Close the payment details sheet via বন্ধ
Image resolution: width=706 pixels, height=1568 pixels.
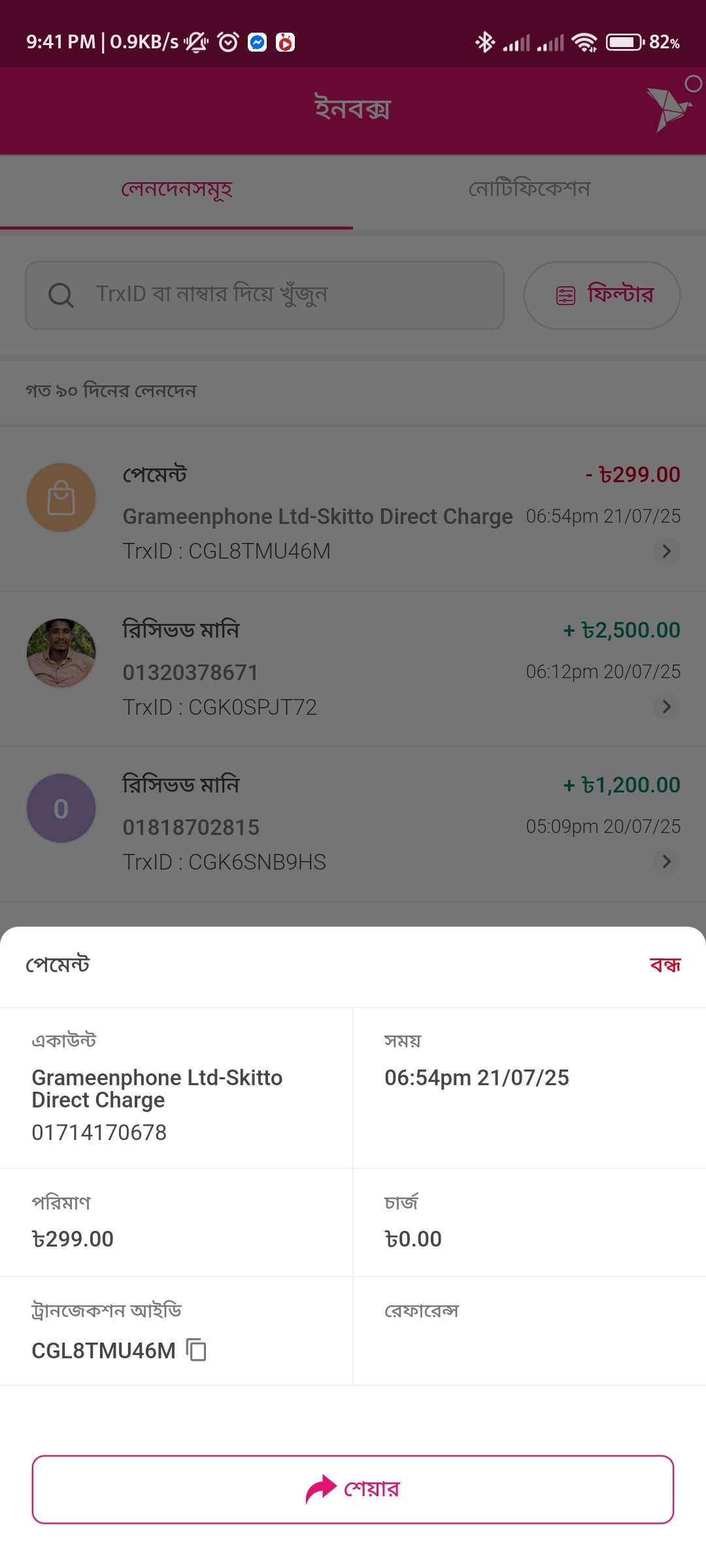click(665, 965)
